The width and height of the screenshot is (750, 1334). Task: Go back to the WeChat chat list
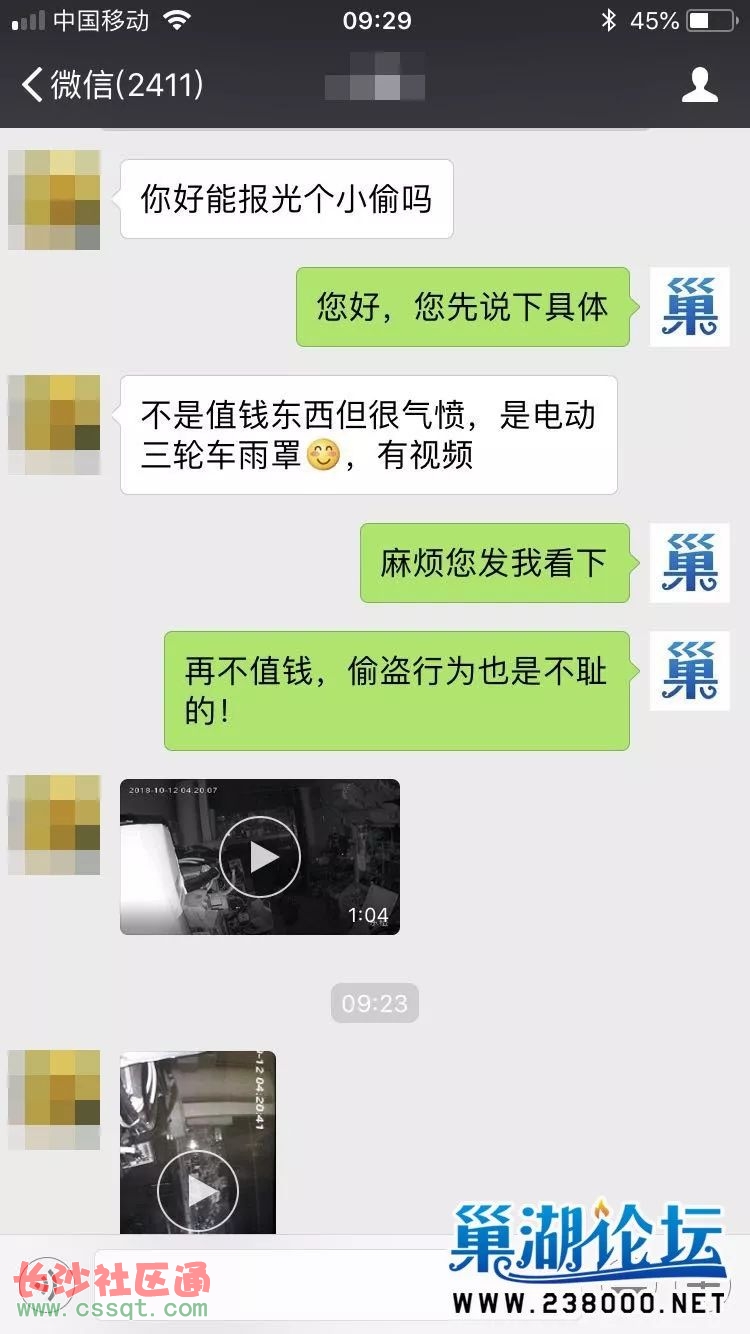(110, 85)
